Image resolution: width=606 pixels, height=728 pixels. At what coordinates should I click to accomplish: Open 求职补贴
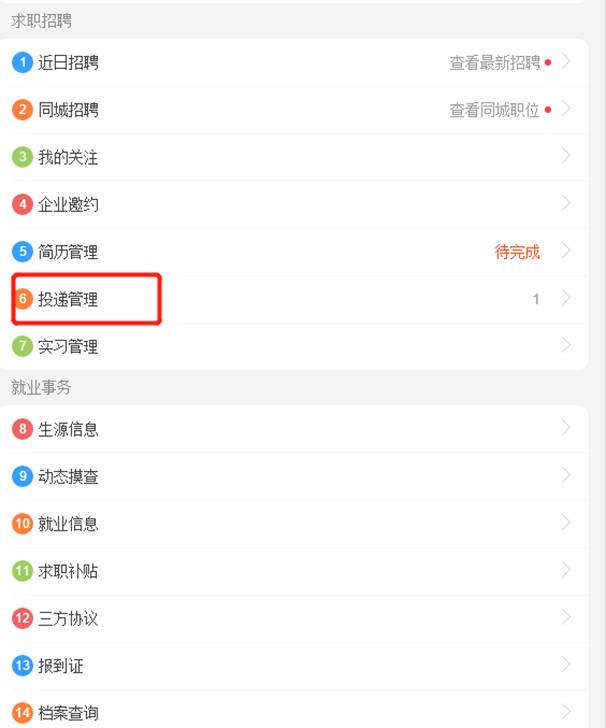[68, 571]
